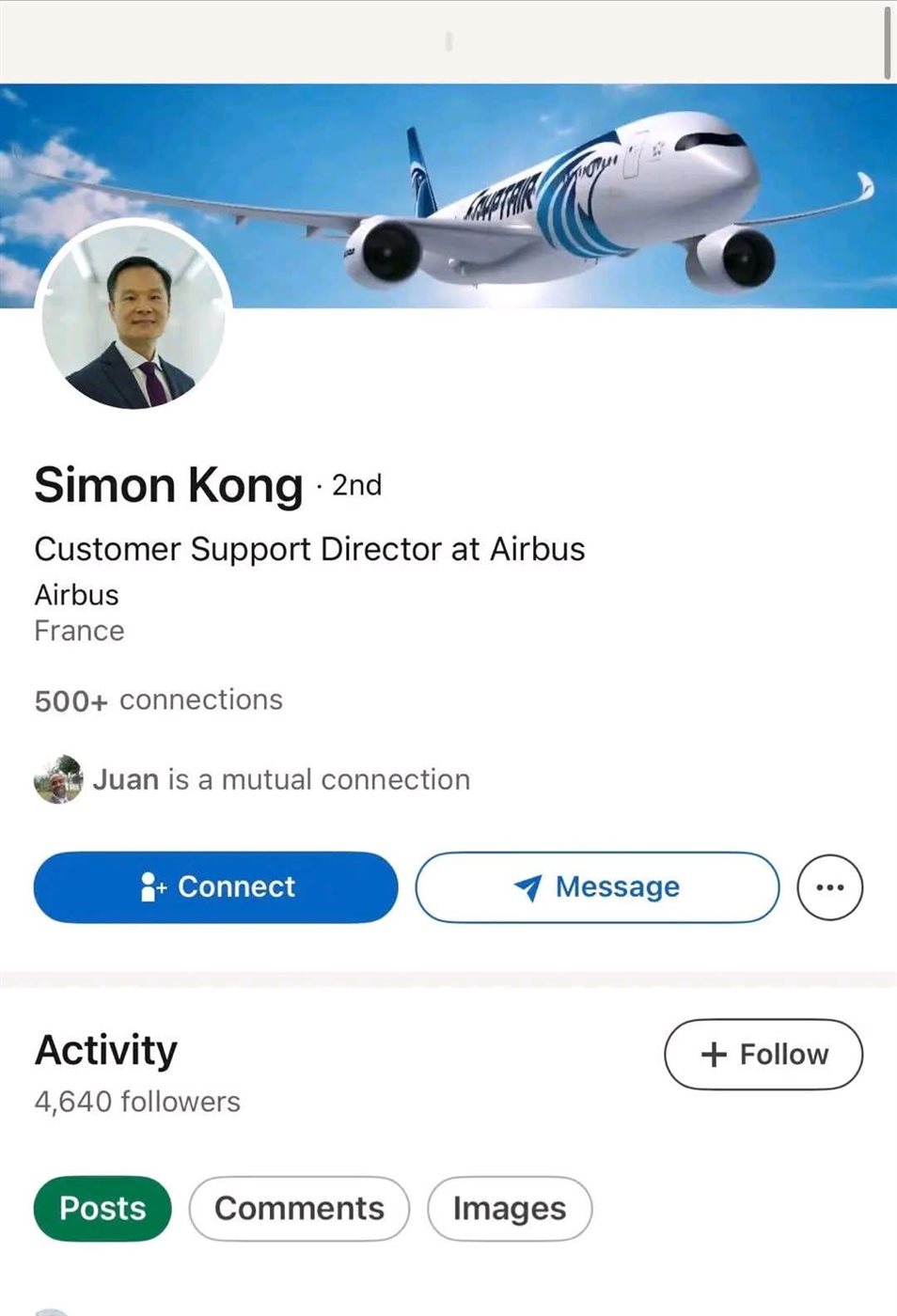
Task: Follow Simon Kong's activity
Action: 763,1054
